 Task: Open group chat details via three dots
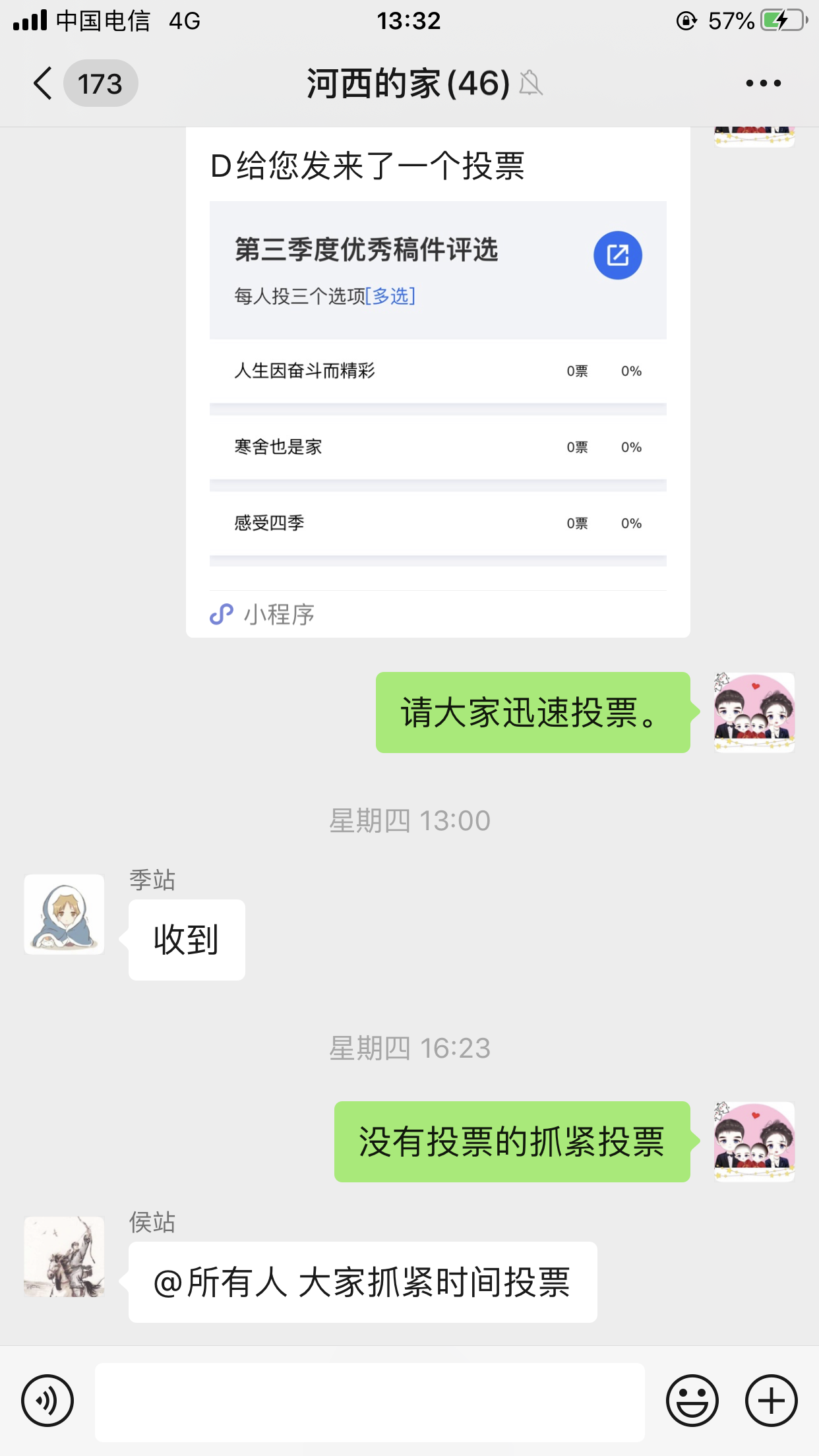763,84
